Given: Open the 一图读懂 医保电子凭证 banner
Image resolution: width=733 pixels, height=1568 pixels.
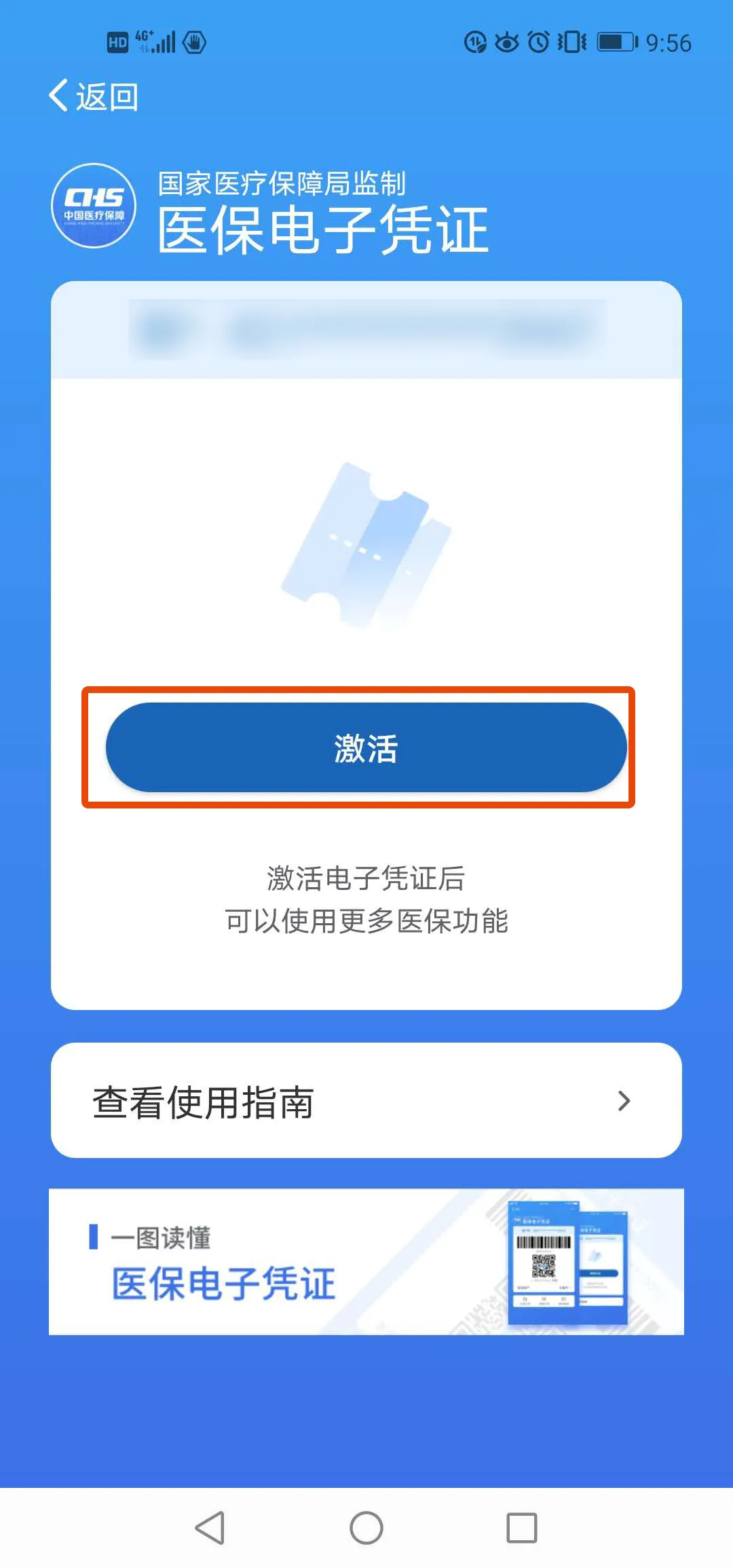Looking at the screenshot, I should coord(366,1262).
